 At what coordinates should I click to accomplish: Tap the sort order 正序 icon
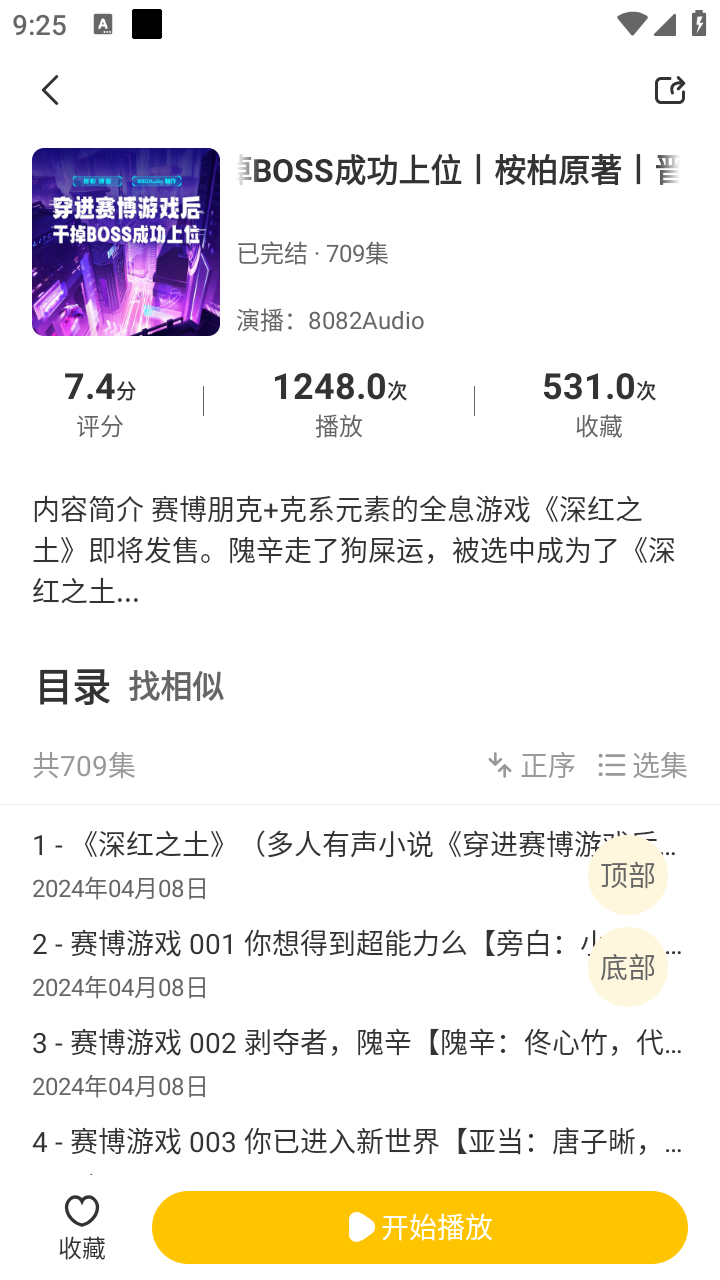pyautogui.click(x=500, y=765)
